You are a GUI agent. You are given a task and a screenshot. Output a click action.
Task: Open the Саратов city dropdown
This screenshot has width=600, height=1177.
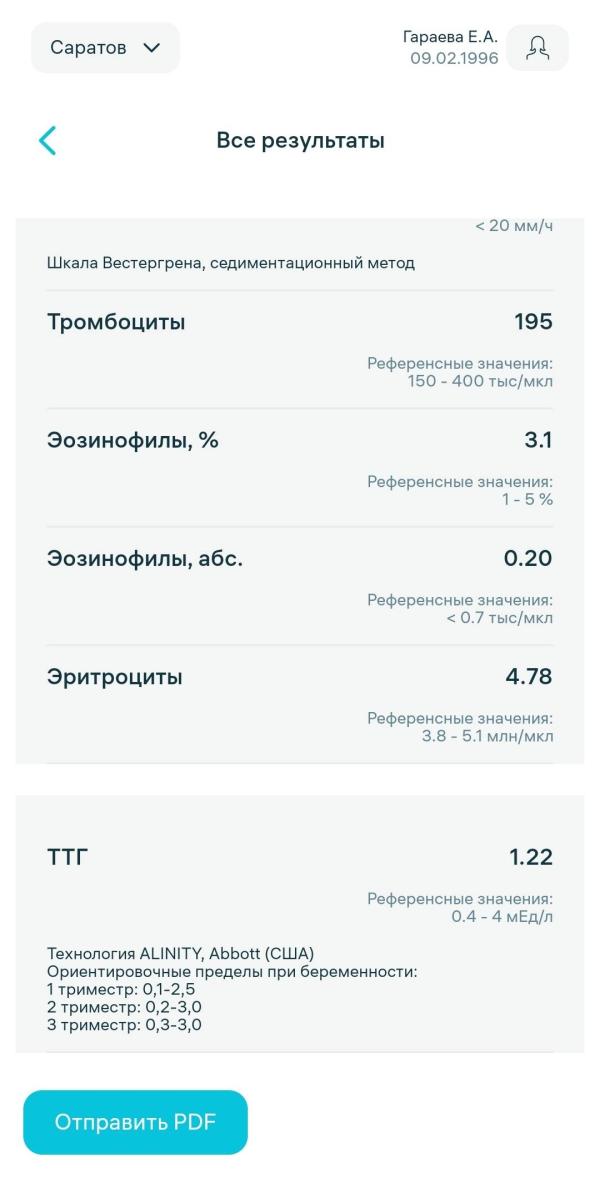105,48
